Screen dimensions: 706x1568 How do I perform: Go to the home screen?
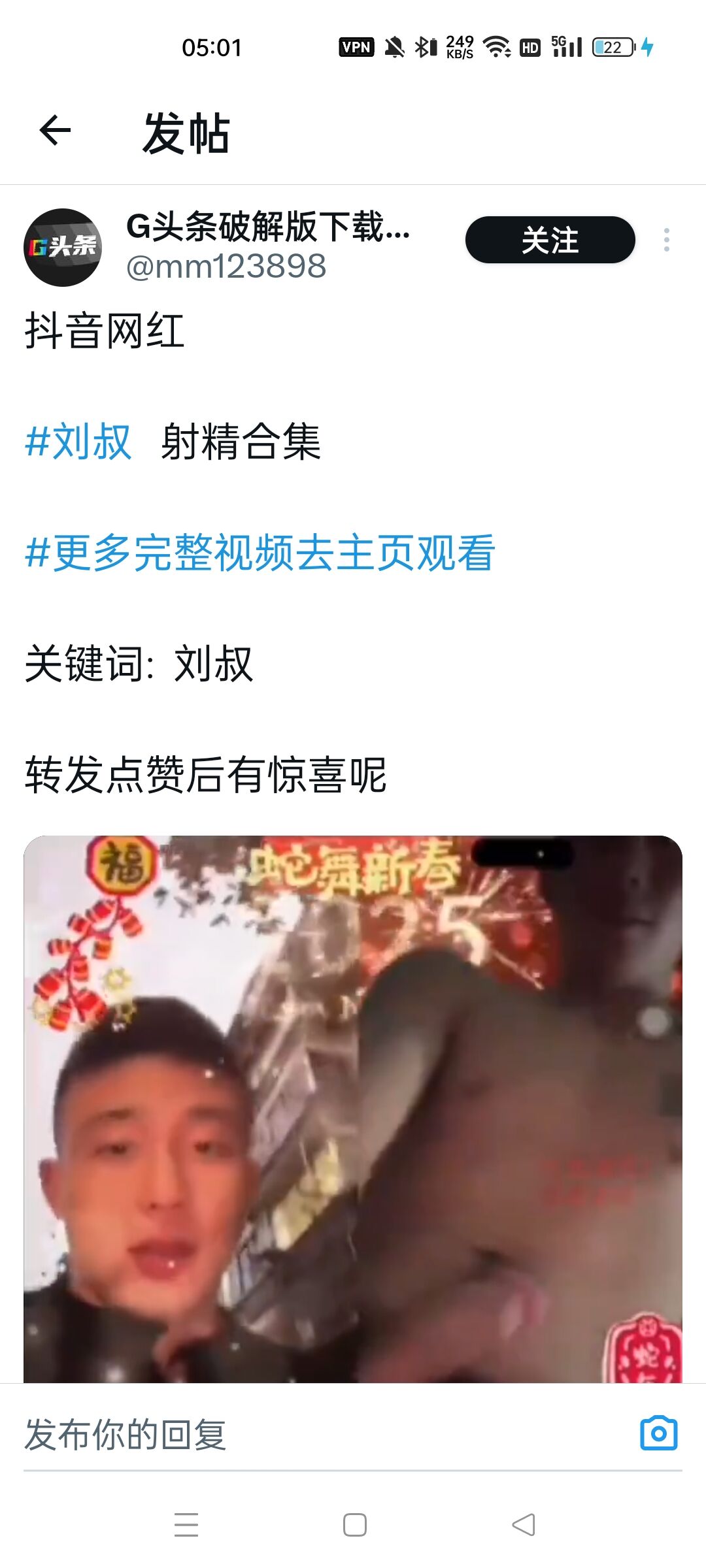tap(355, 1525)
